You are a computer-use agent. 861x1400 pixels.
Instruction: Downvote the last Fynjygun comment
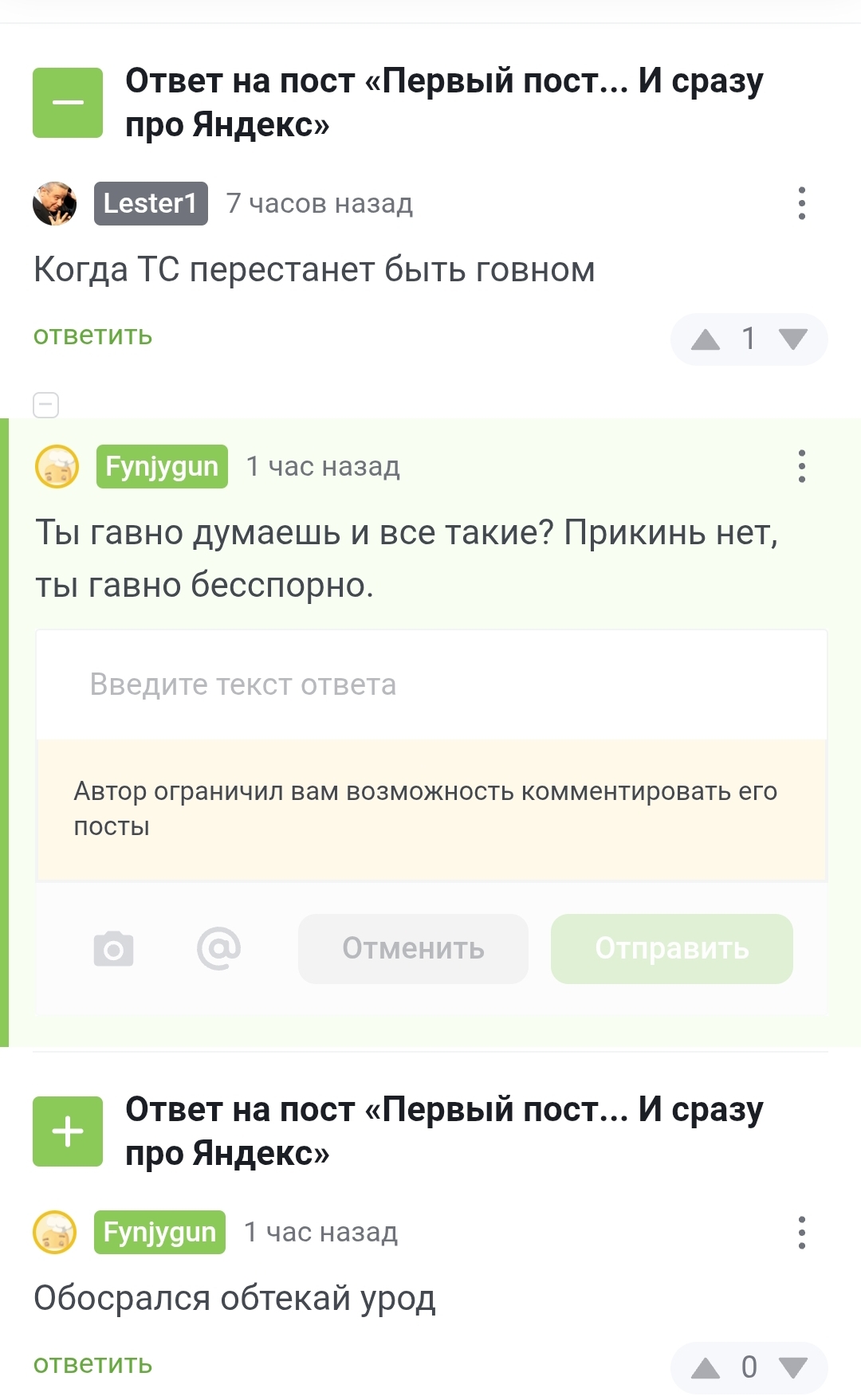(792, 1368)
